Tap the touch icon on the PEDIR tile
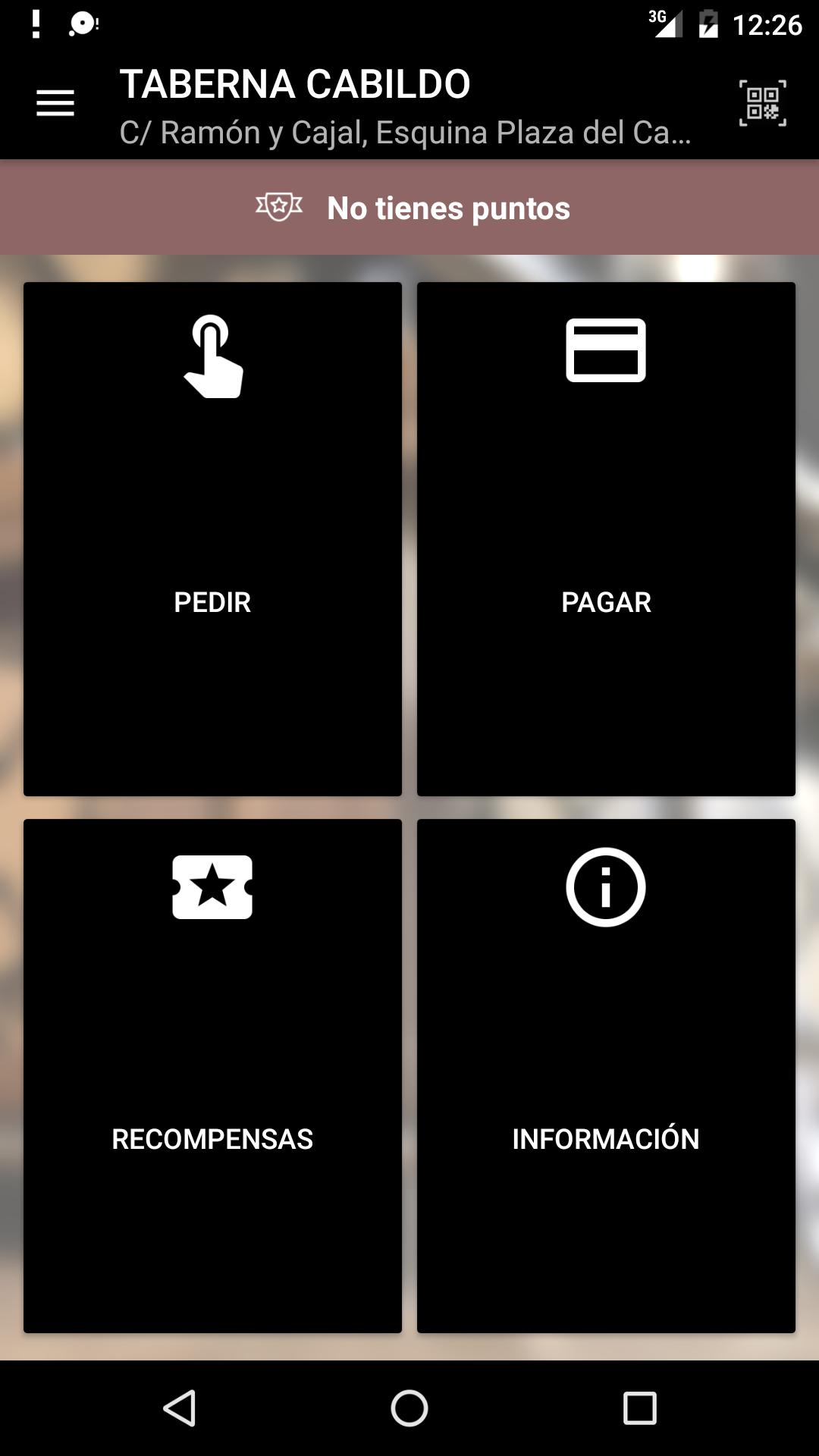This screenshot has height=1456, width=819. pos(212,356)
